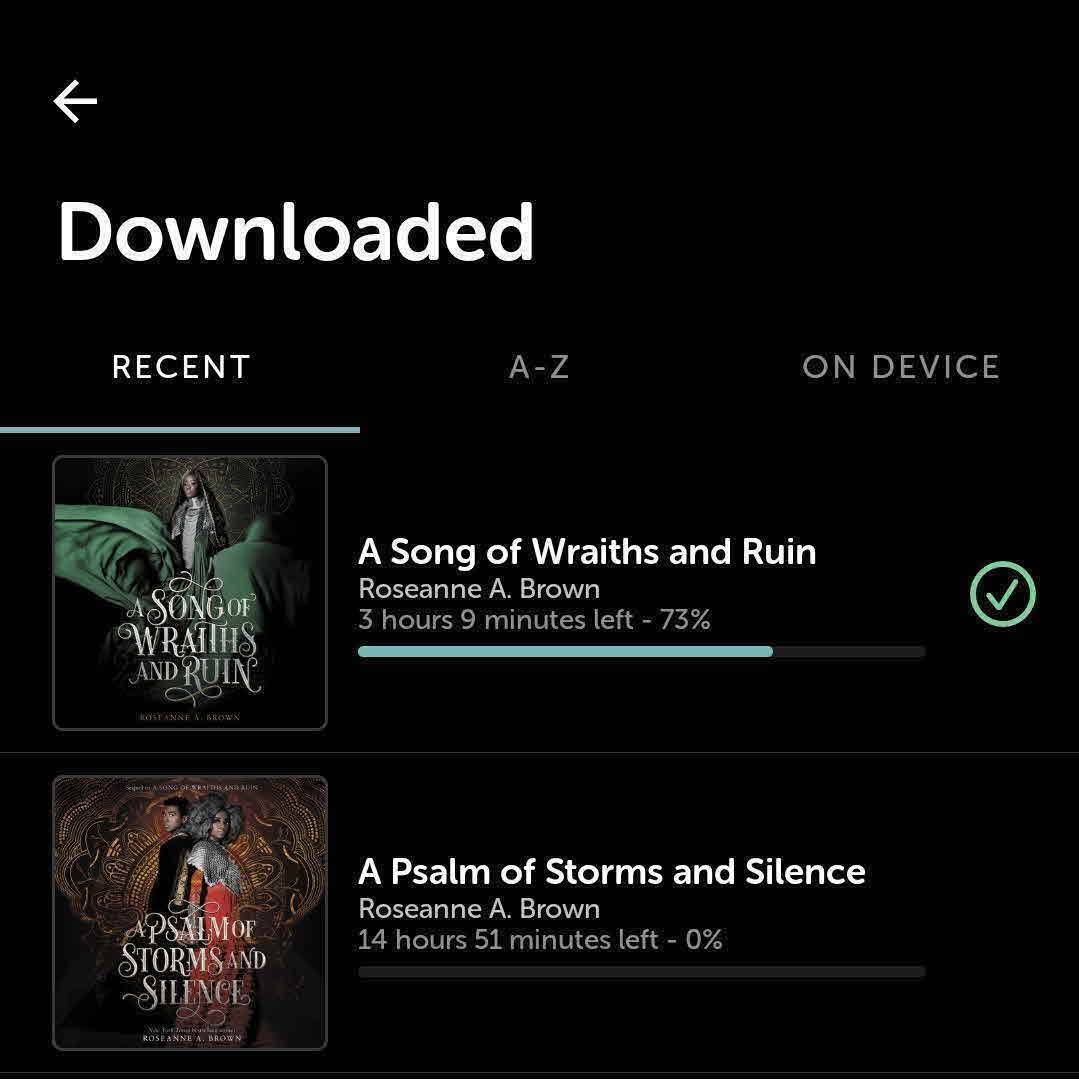The height and width of the screenshot is (1079, 1079).
Task: Tap the downloaded checkmark for Wraiths and Ruin
Action: [1002, 594]
